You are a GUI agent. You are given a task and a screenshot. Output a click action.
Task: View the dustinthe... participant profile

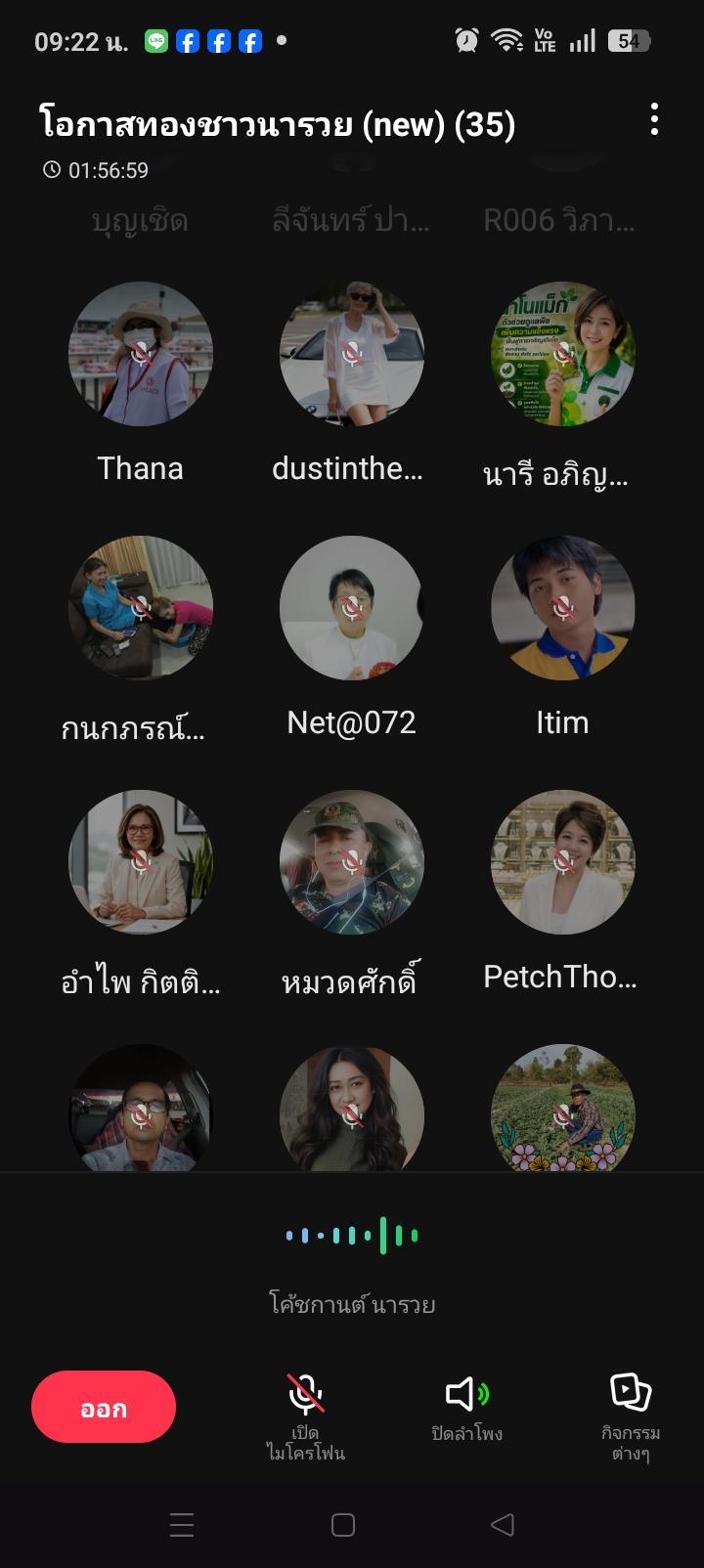pyautogui.click(x=352, y=354)
